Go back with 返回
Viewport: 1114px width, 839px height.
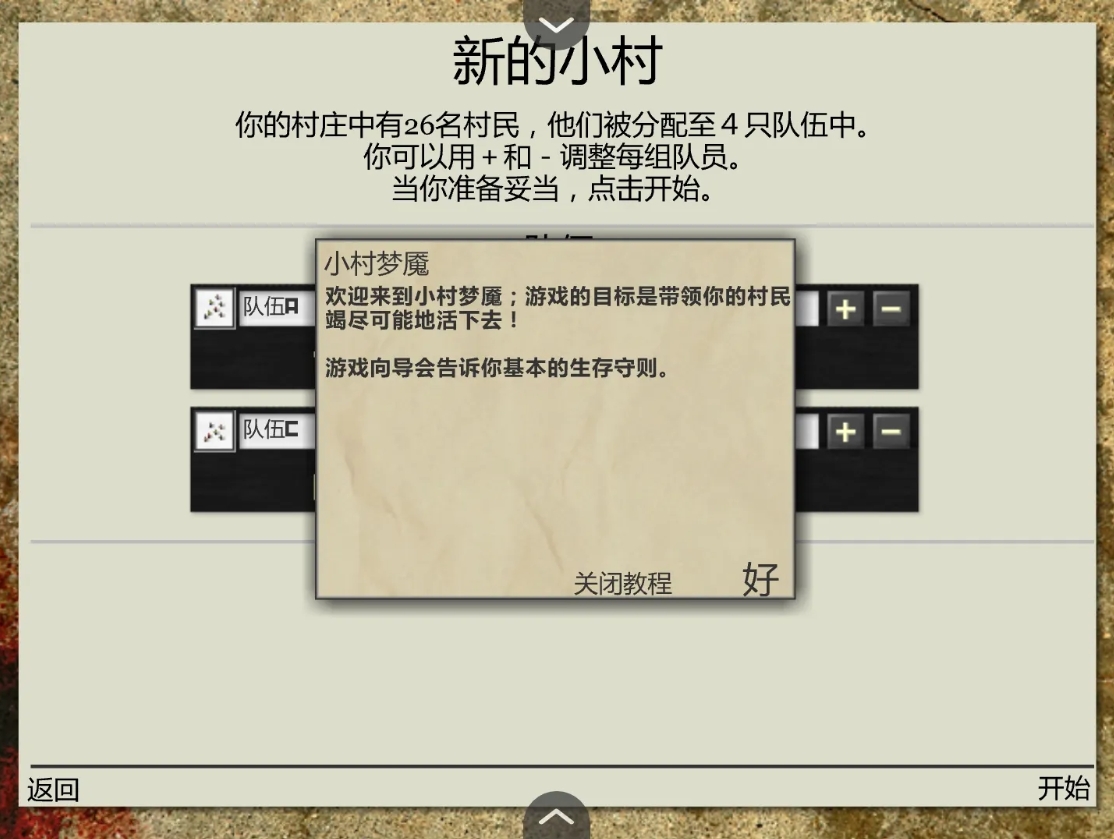53,790
